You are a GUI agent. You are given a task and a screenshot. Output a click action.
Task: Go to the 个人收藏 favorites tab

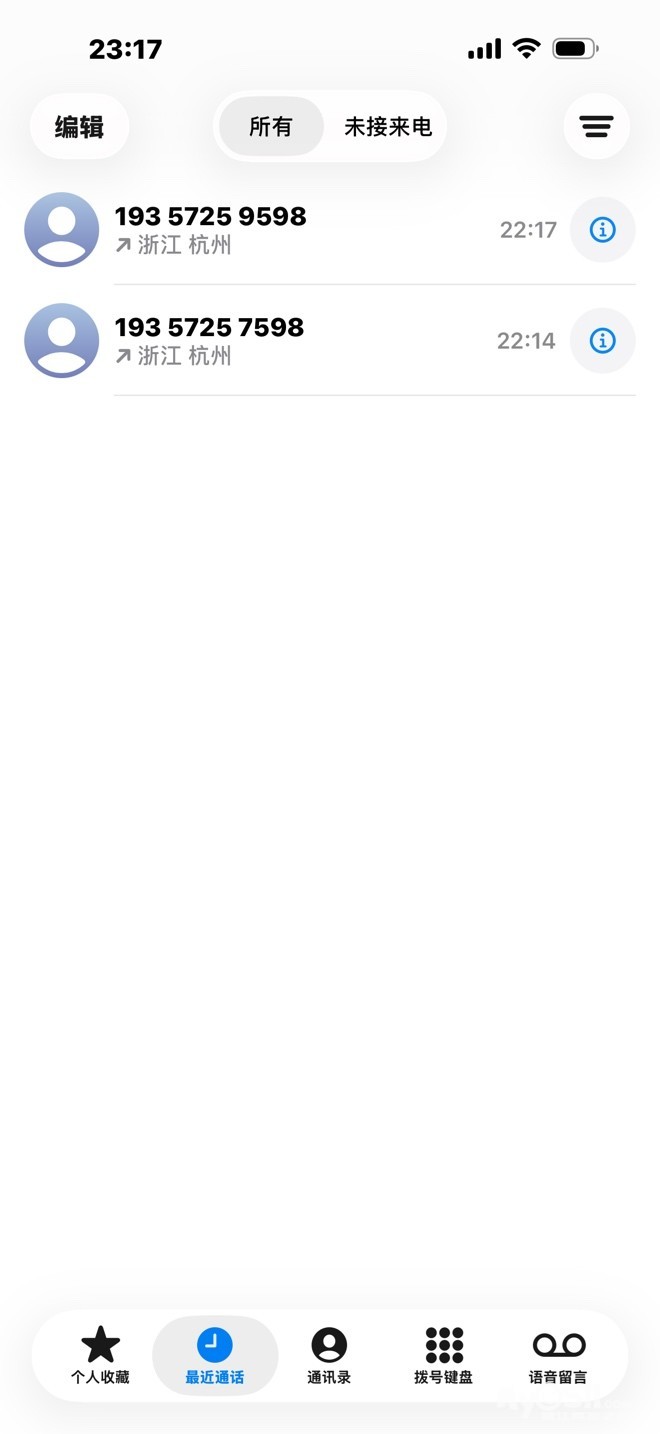pos(100,1356)
